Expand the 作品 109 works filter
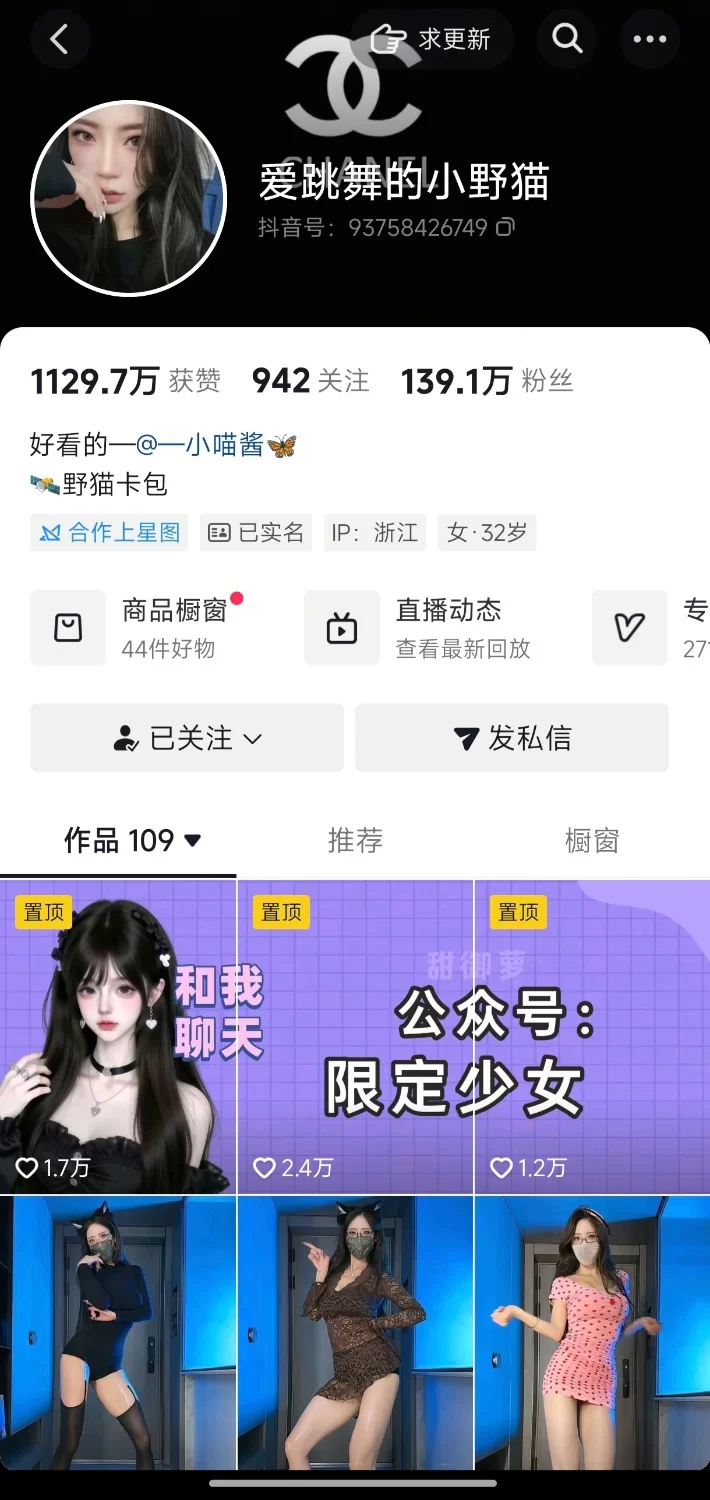 pos(132,840)
